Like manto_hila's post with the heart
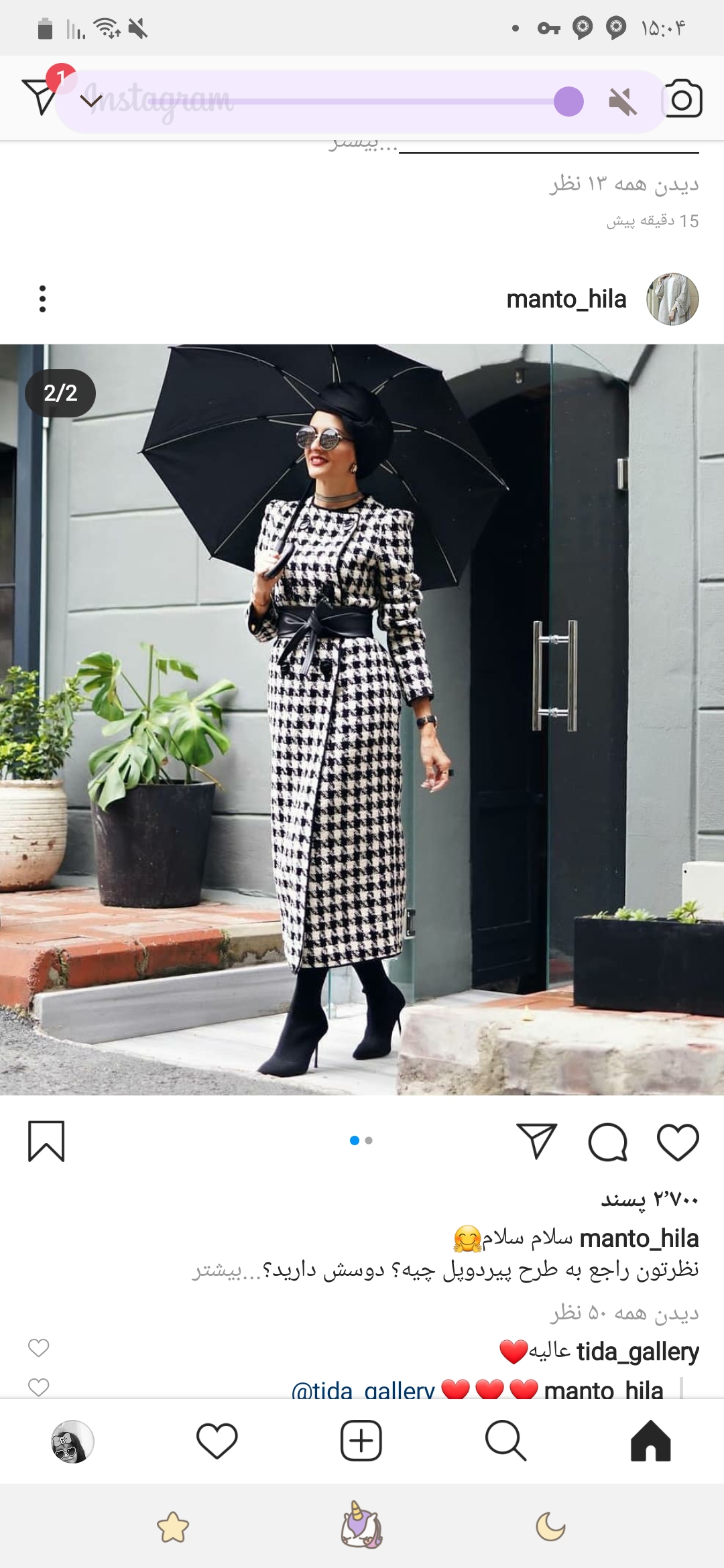724x1568 pixels. [x=678, y=1142]
